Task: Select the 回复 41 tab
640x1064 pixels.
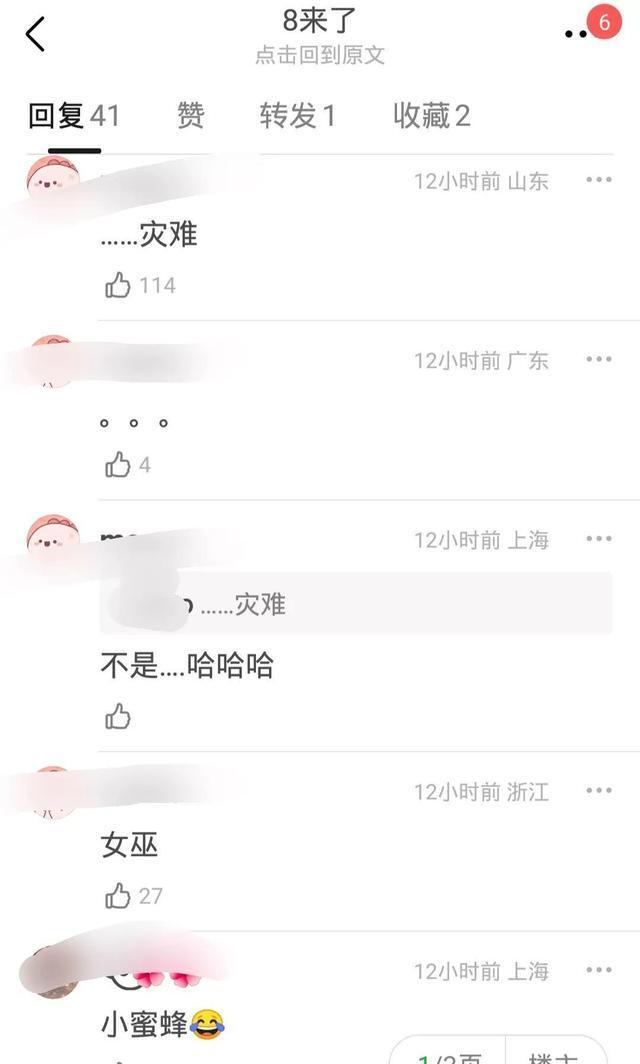Action: [x=74, y=115]
